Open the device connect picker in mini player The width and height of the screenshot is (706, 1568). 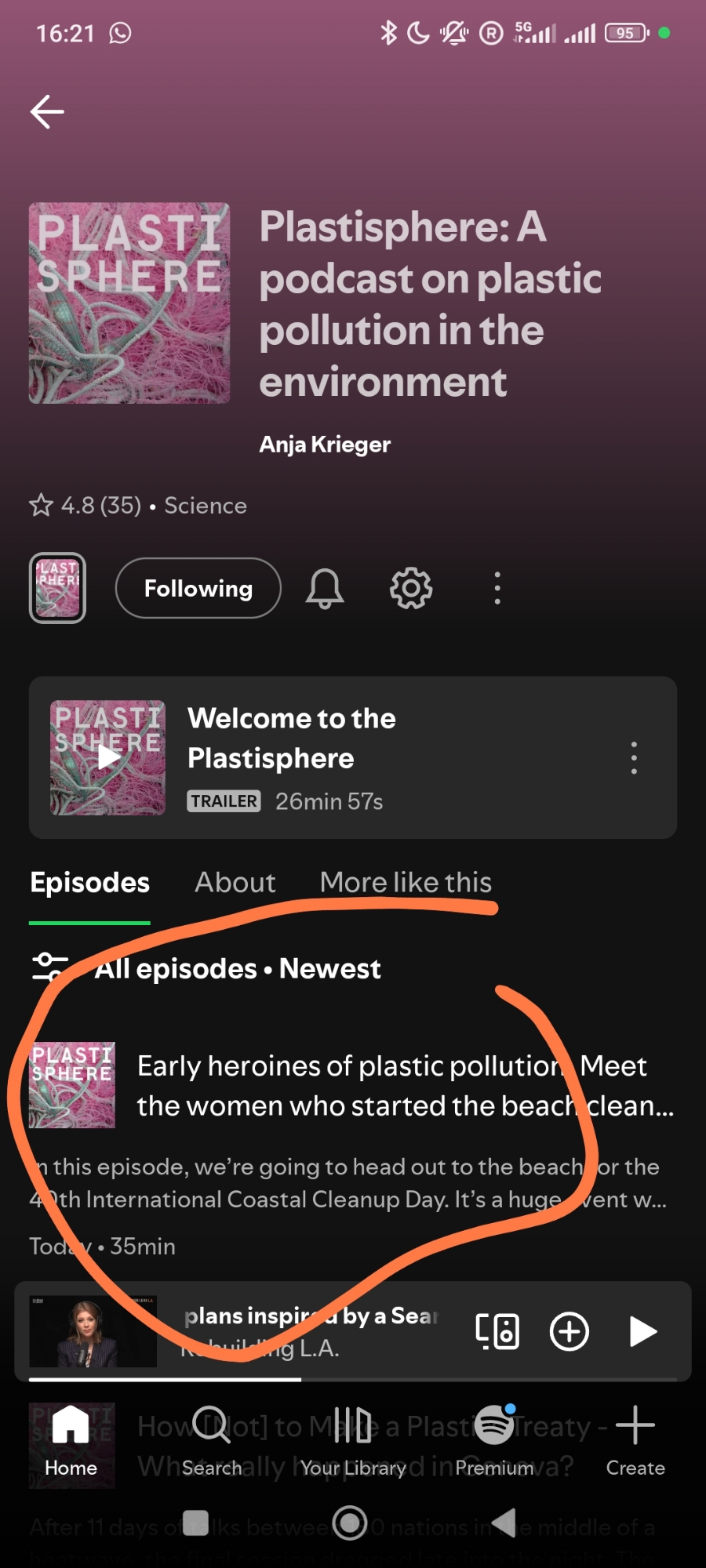pos(497,1331)
